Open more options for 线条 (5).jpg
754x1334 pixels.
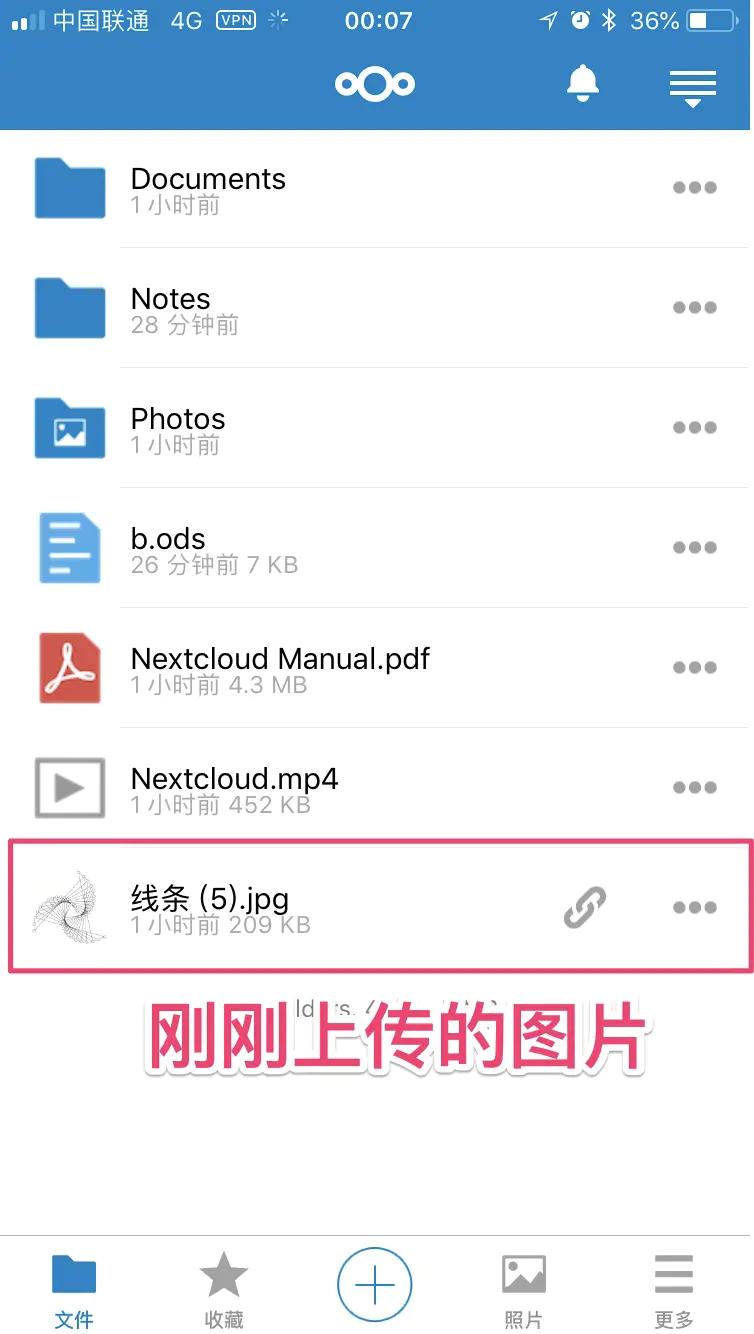[694, 906]
